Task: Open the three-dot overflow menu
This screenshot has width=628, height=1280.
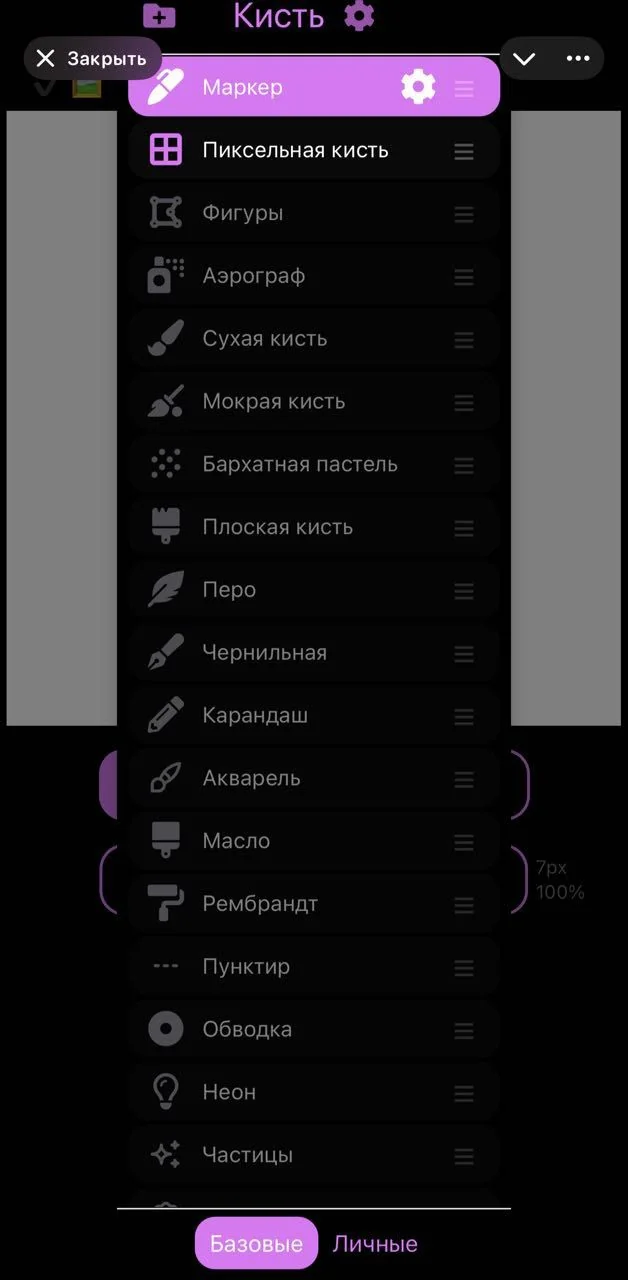Action: coord(578,58)
